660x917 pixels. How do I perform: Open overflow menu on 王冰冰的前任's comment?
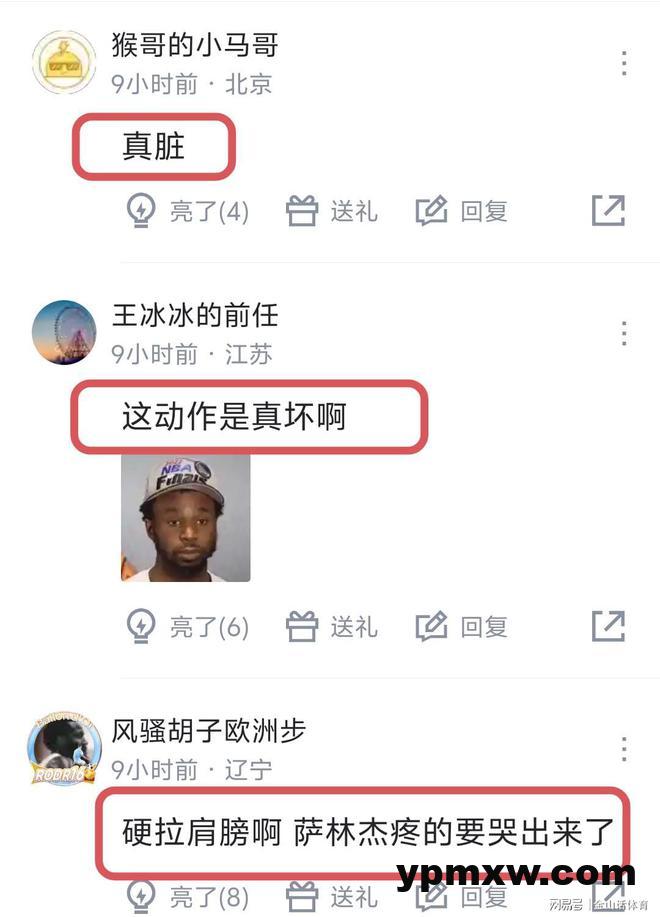(624, 333)
